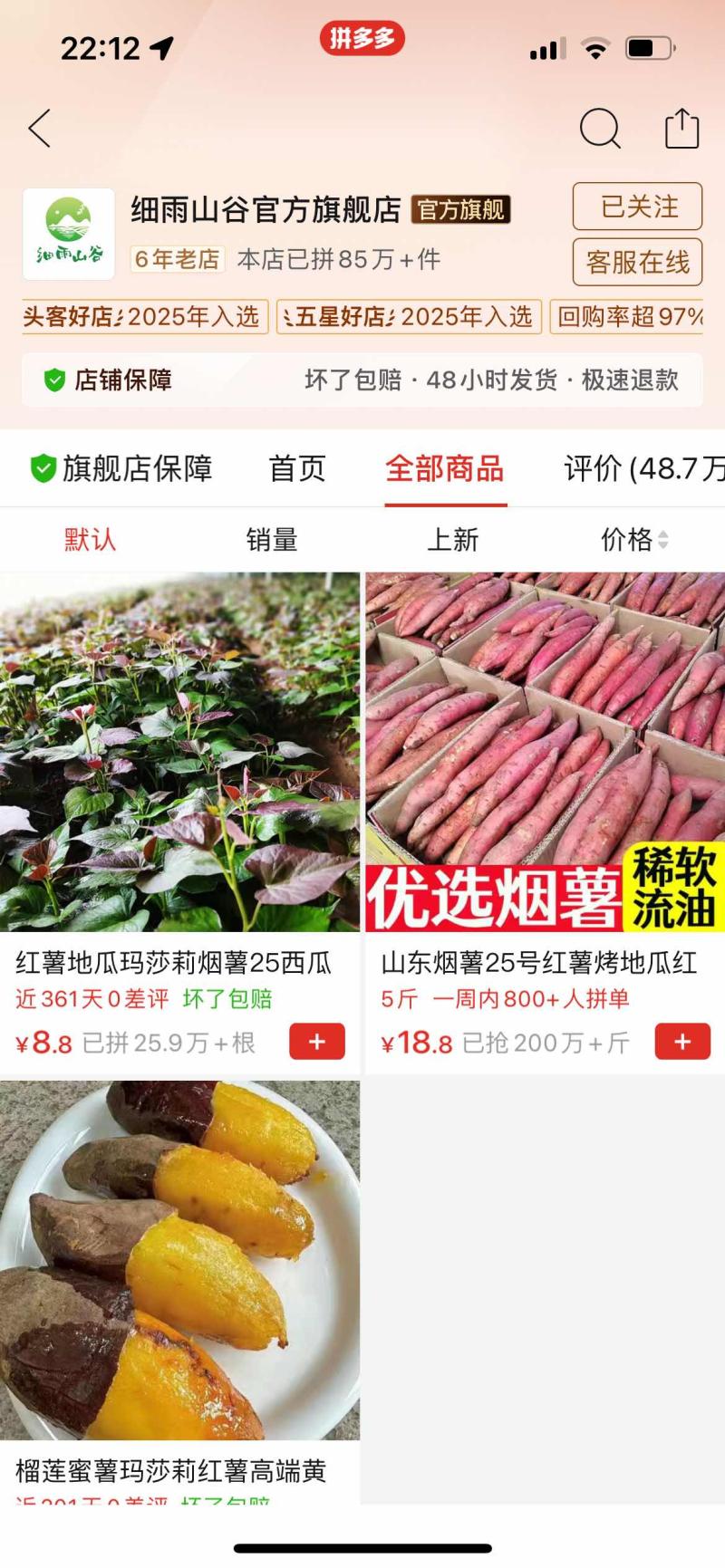
Task: Contact 客服在线 customer service
Action: pos(637,263)
